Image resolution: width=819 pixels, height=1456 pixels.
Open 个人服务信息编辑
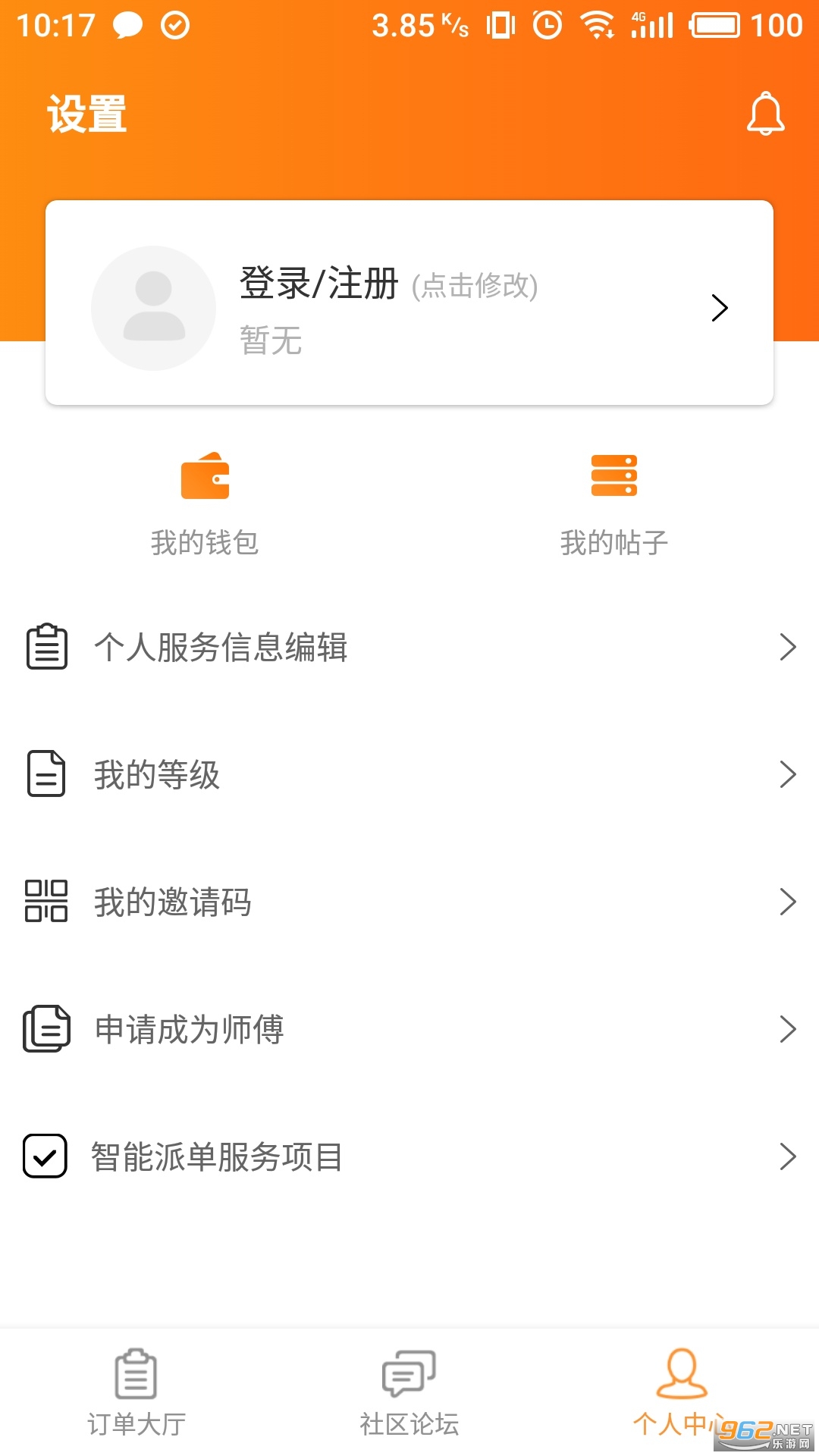(409, 648)
